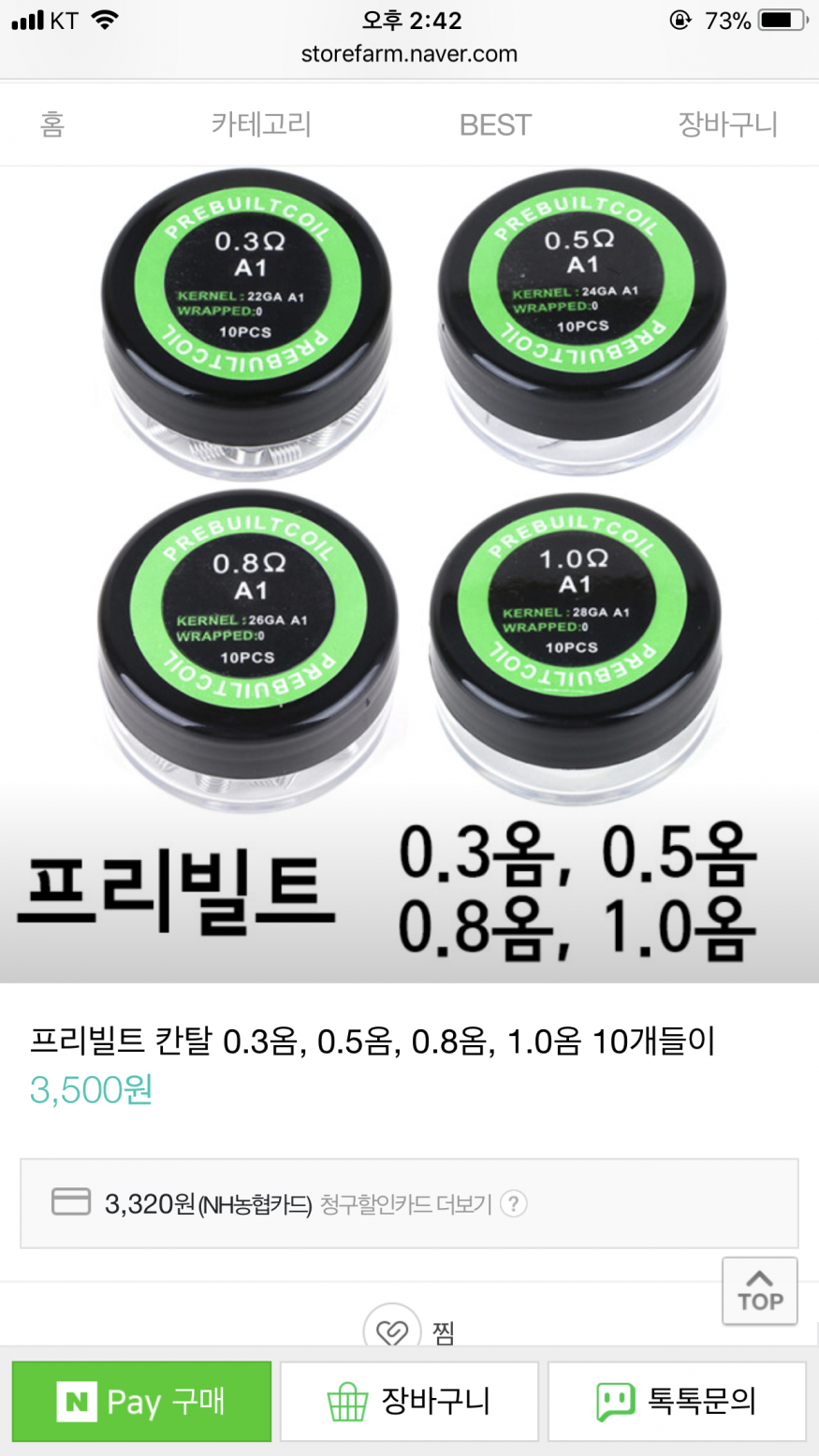Viewport: 819px width, 1456px height.
Task: Buy now with N Pay 구매
Action: [x=141, y=1401]
